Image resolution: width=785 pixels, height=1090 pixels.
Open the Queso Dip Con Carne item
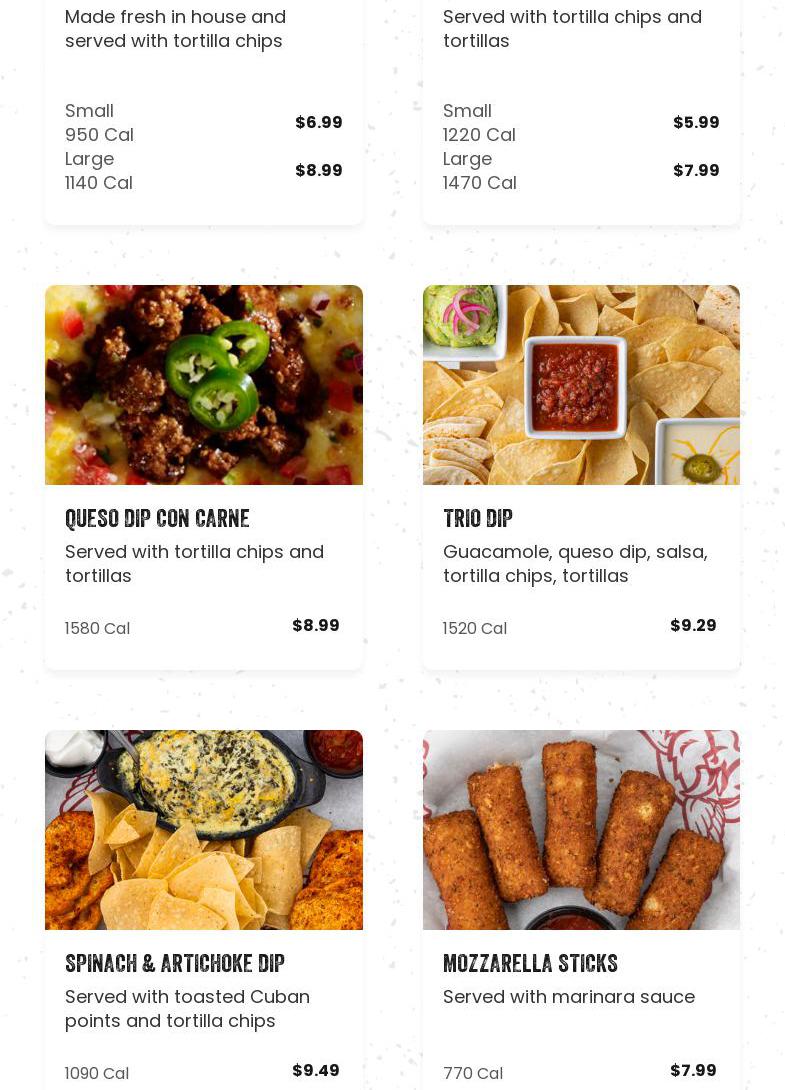click(x=157, y=518)
